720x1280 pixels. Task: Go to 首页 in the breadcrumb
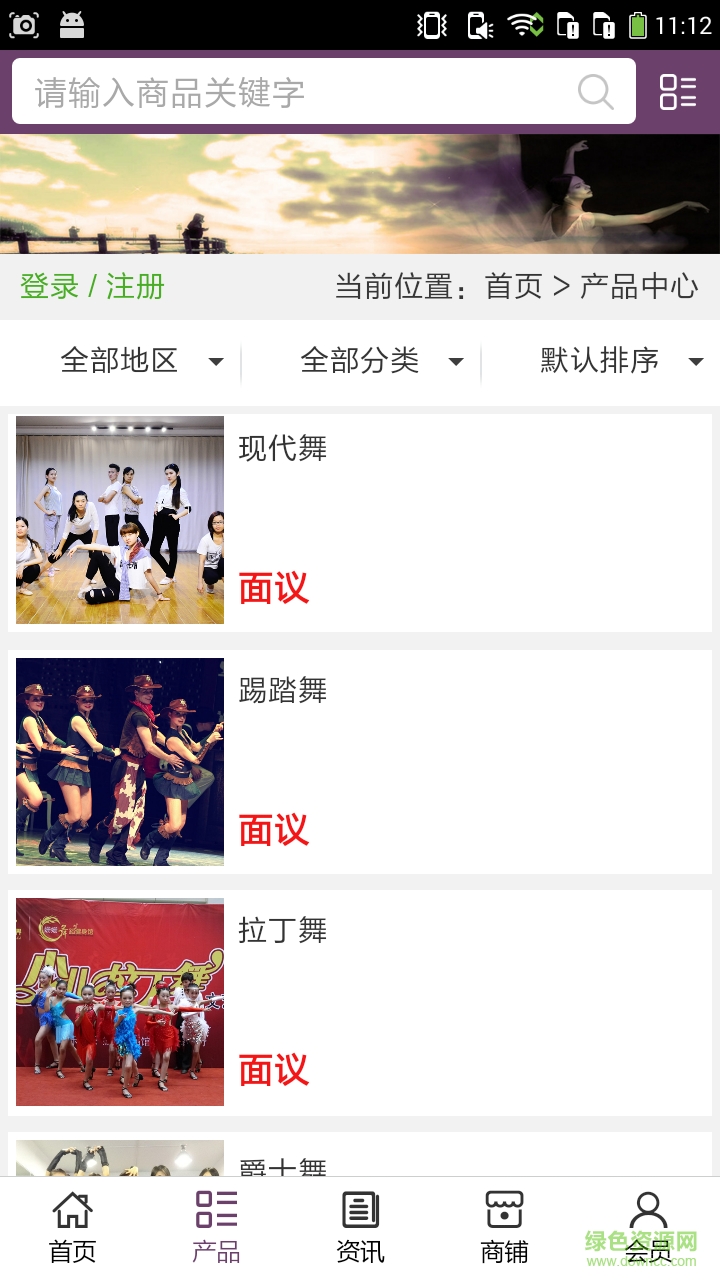513,287
